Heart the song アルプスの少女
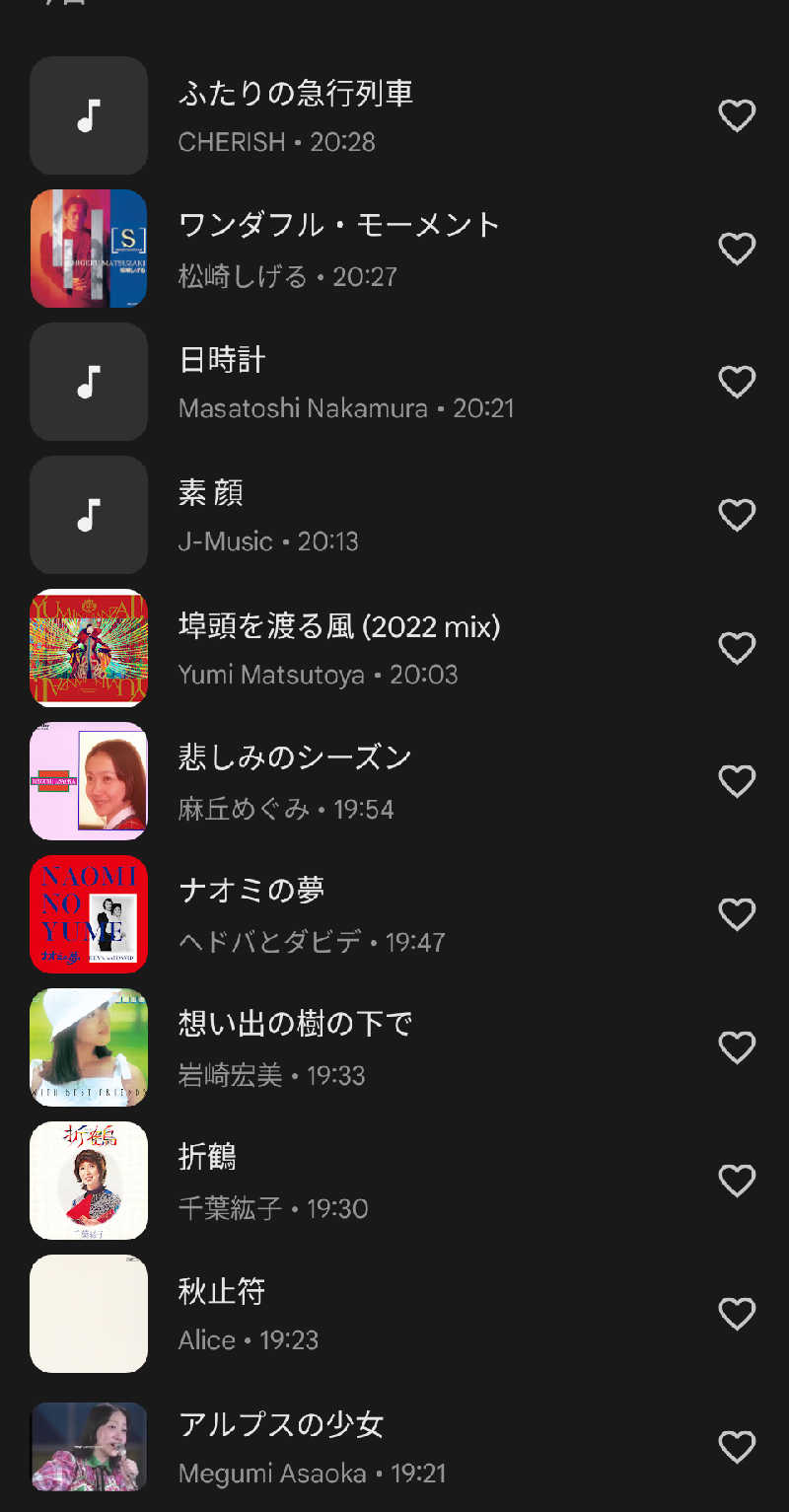The width and height of the screenshot is (789, 1512). [737, 1447]
